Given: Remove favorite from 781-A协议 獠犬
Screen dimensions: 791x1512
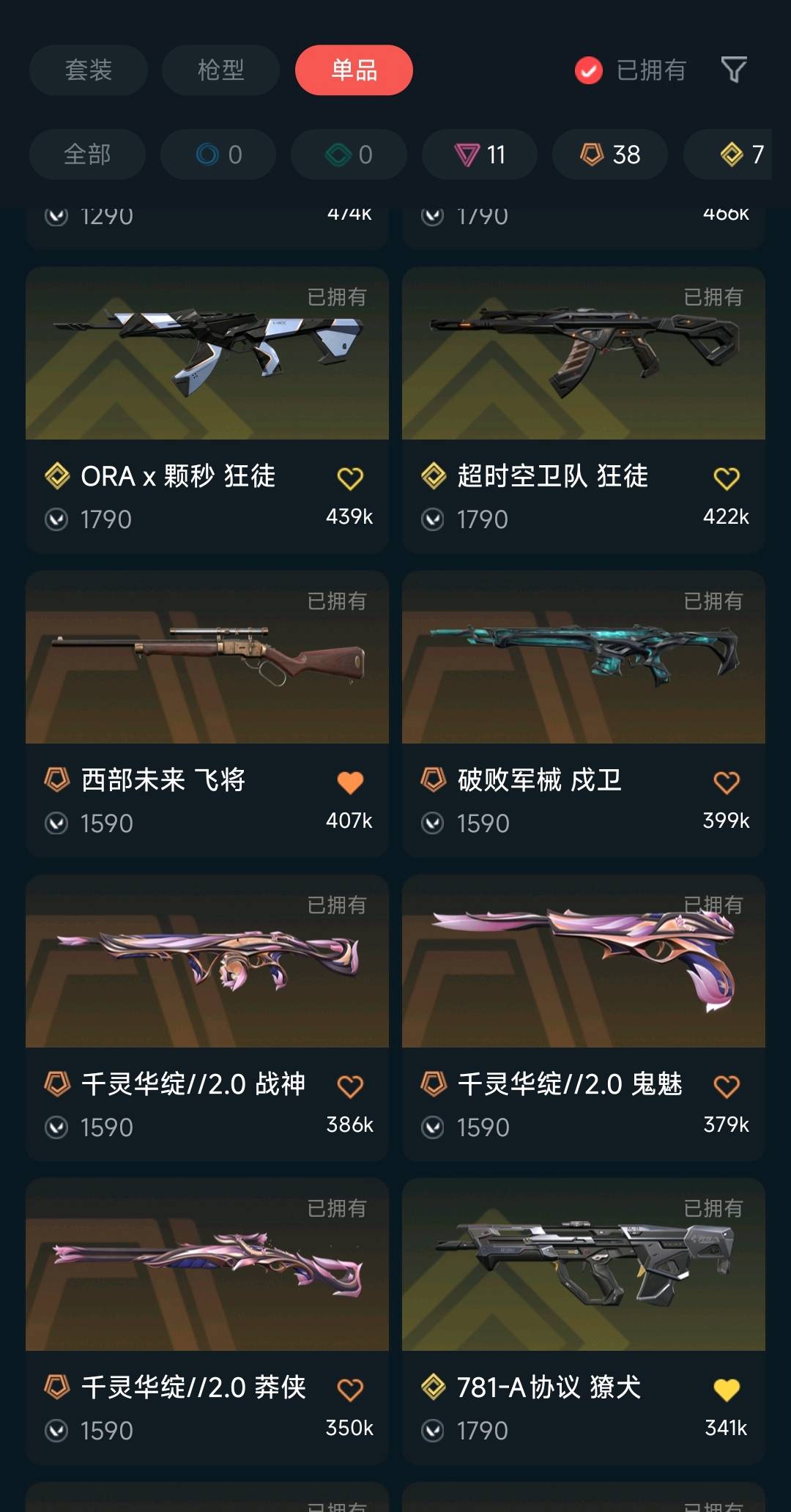Looking at the screenshot, I should coord(727,1390).
